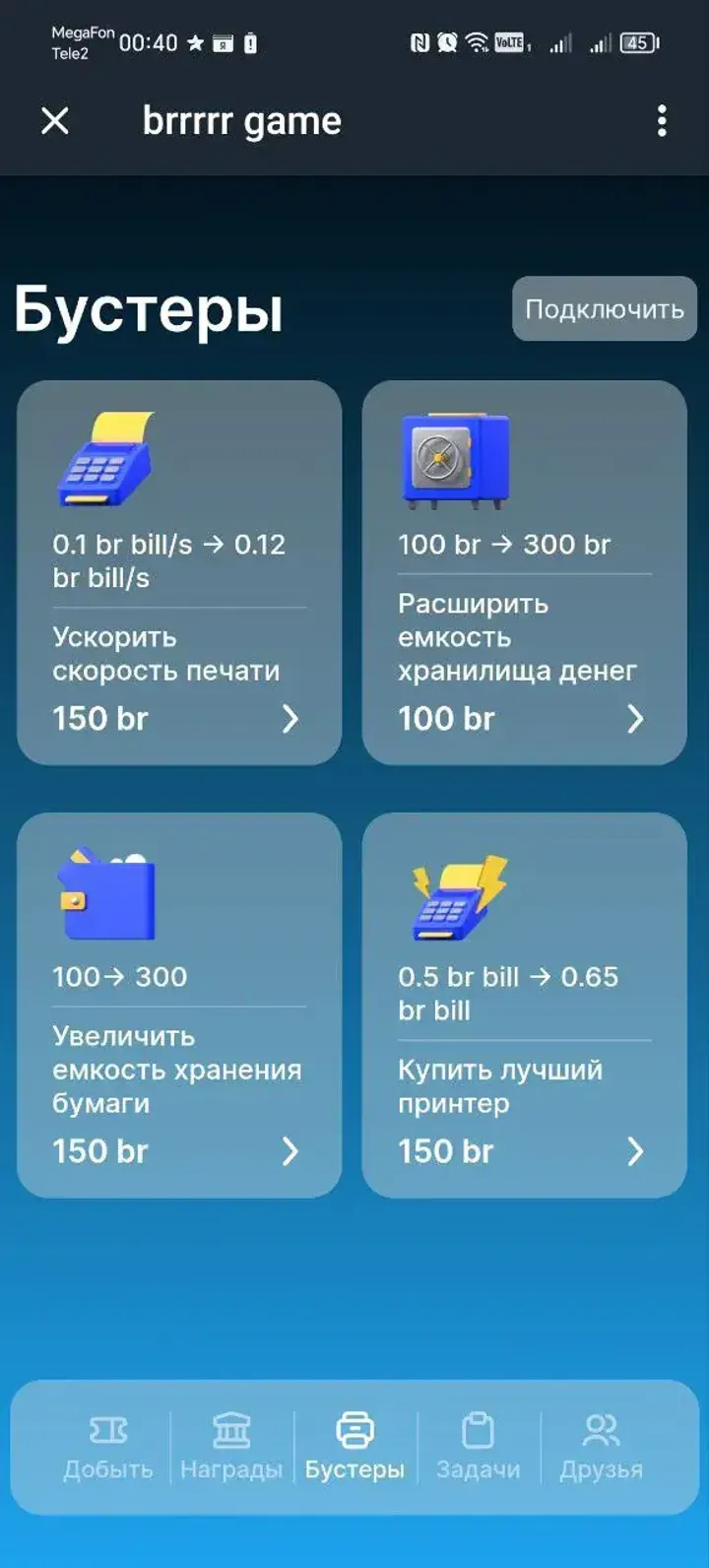Open the Купить лучший принтер booster

[524, 1005]
